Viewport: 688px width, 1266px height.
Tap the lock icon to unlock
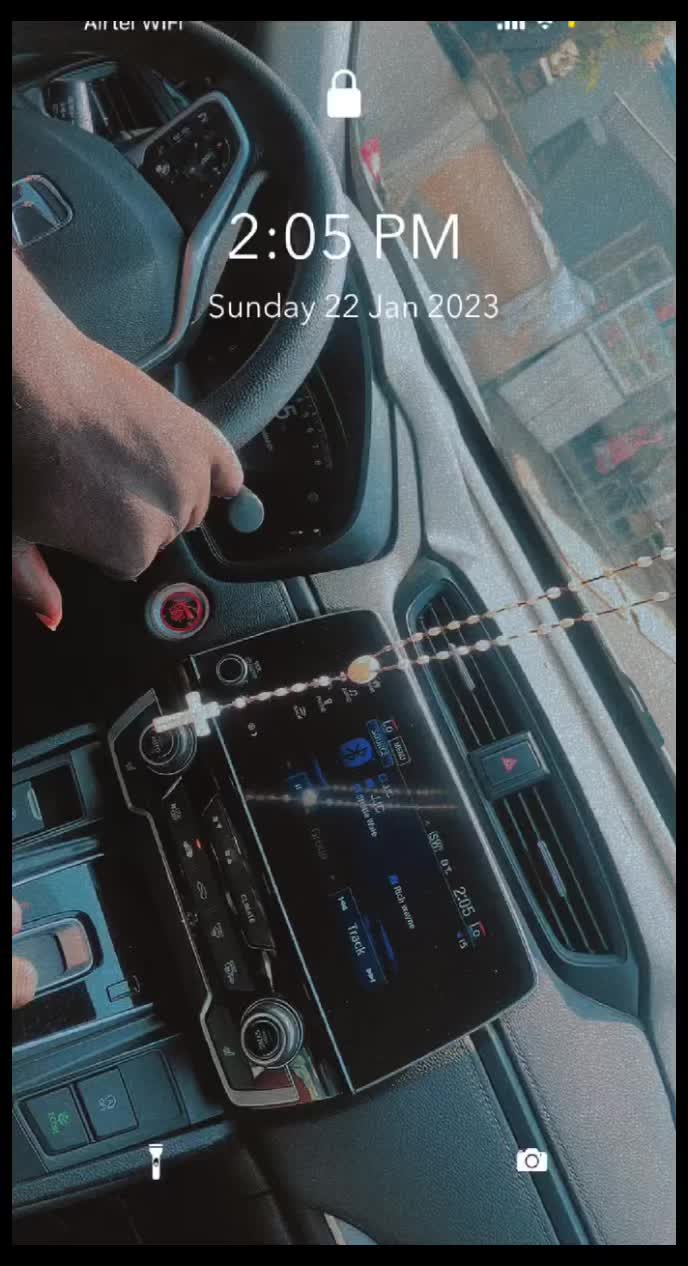click(344, 94)
